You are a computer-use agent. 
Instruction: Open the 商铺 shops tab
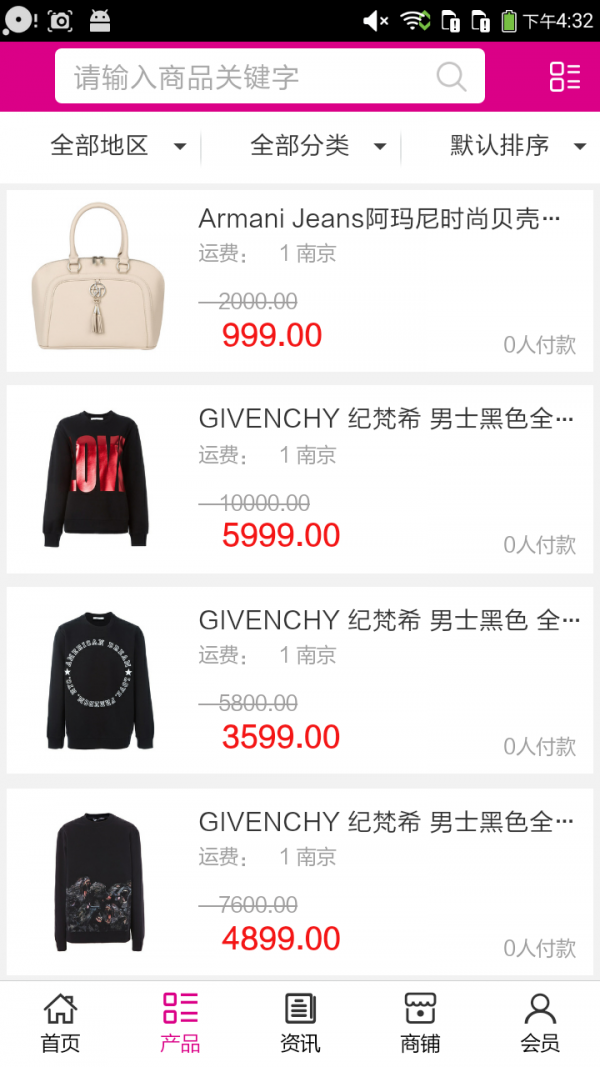tap(420, 1023)
